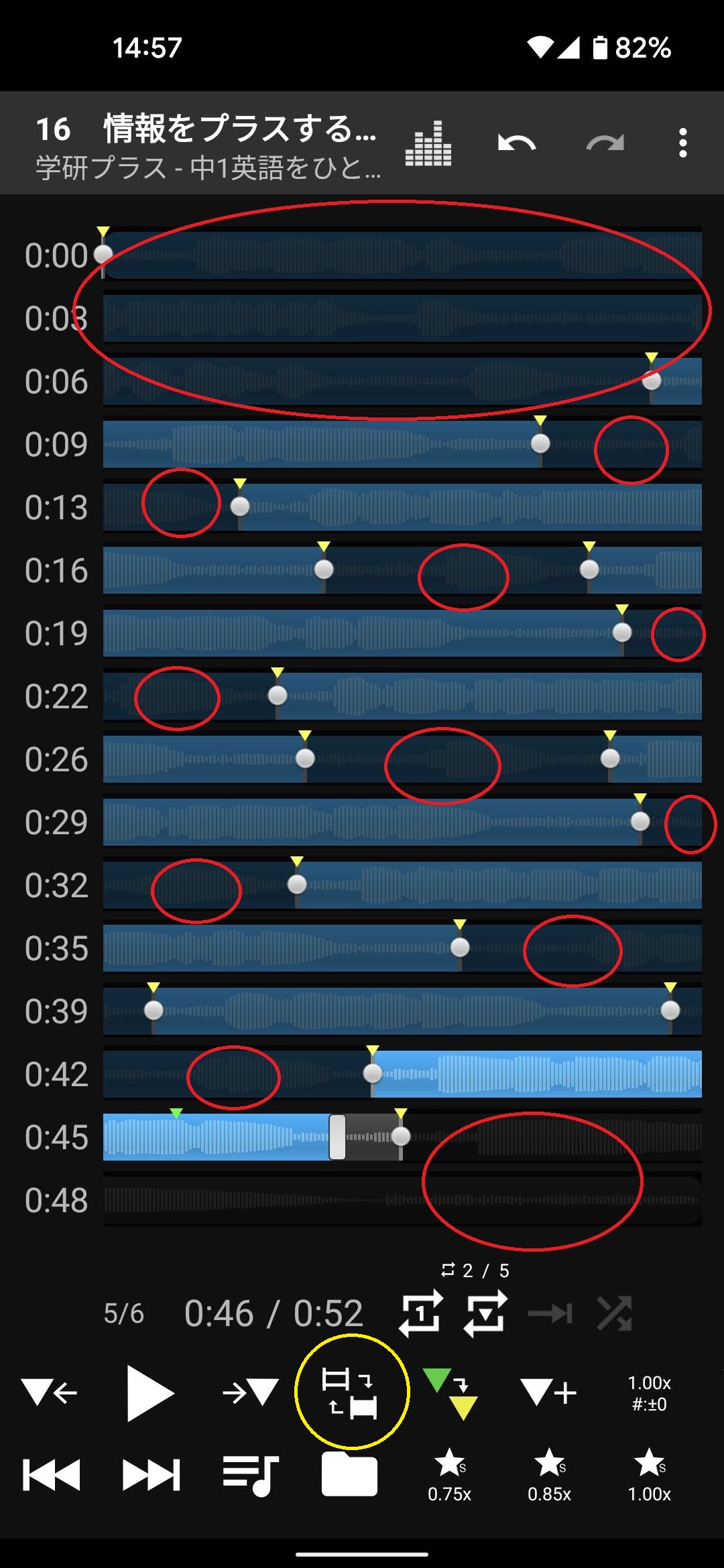Tap the green-yellow marker toggle icon
Screen dimensions: 724x1568
[x=451, y=1394]
